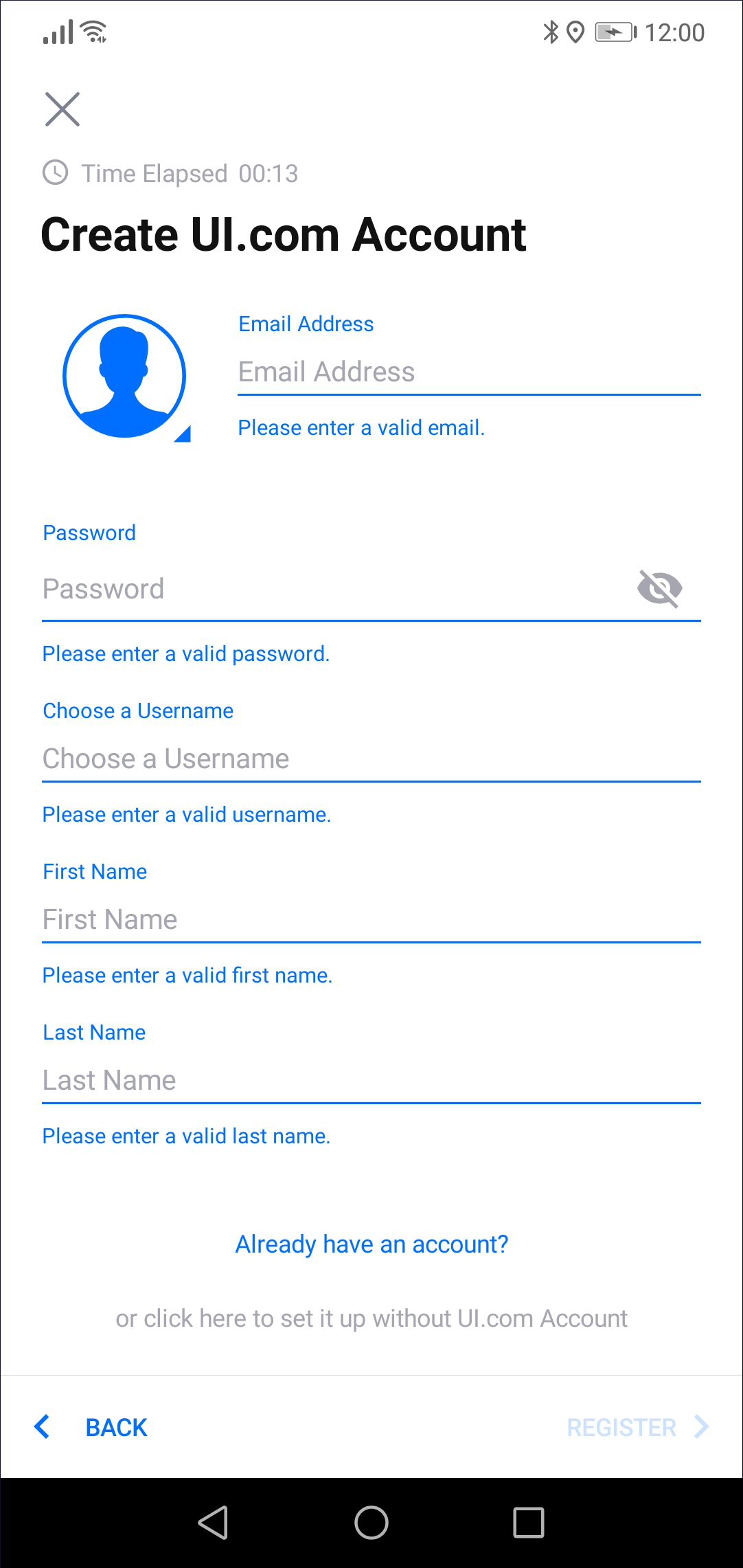Toggle password visibility eye icon
The width and height of the screenshot is (743, 1568).
pyautogui.click(x=660, y=589)
